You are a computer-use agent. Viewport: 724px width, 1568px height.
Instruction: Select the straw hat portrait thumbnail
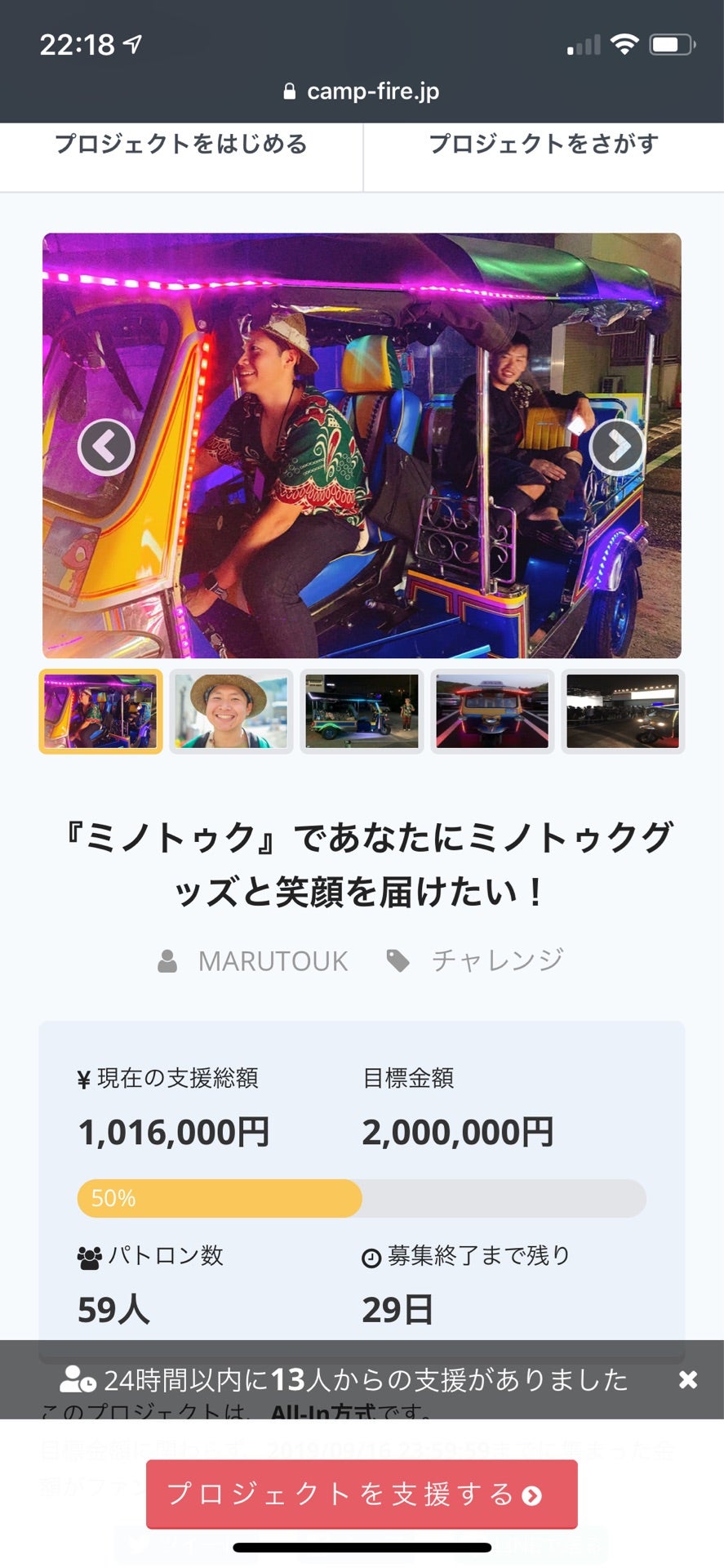(231, 711)
